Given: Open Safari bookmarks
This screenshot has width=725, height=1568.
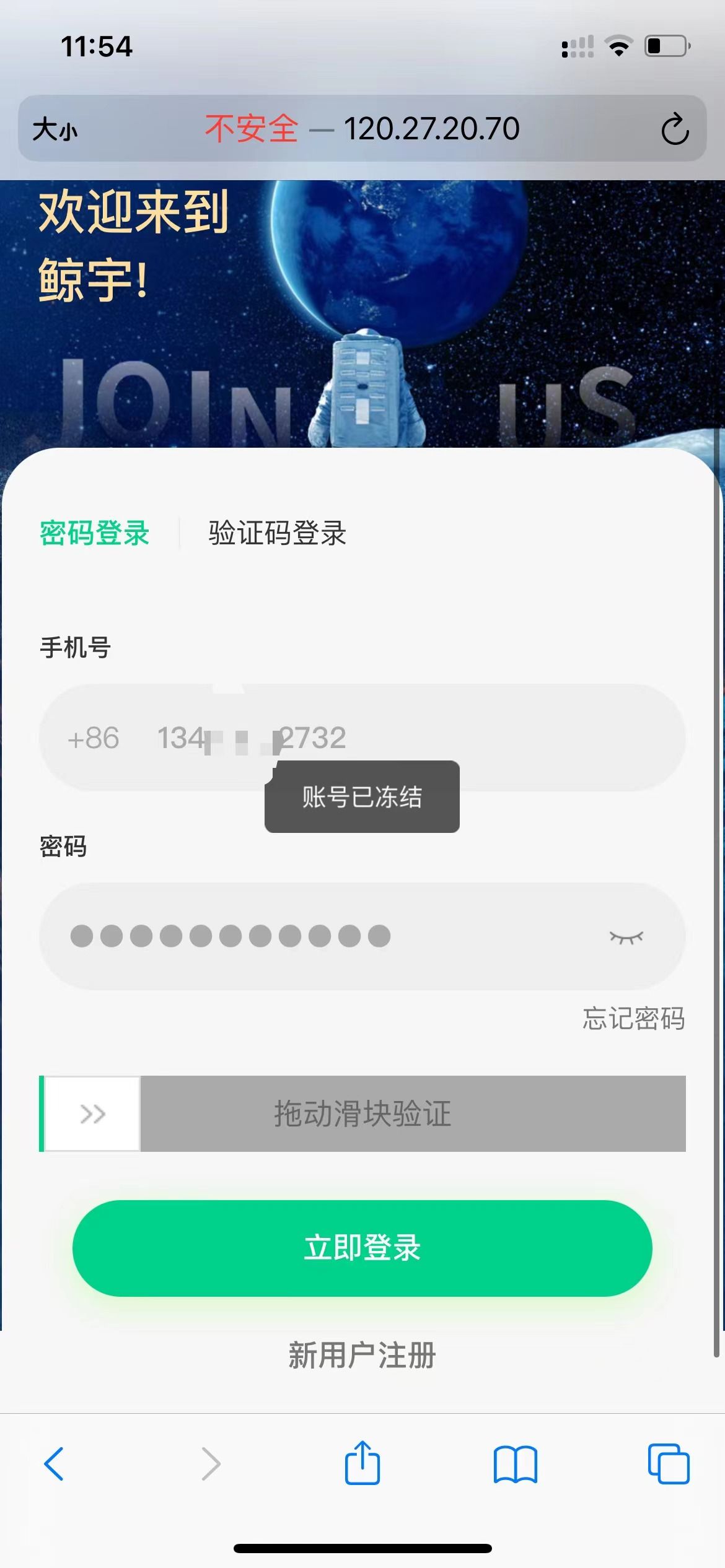Looking at the screenshot, I should point(516,1464).
